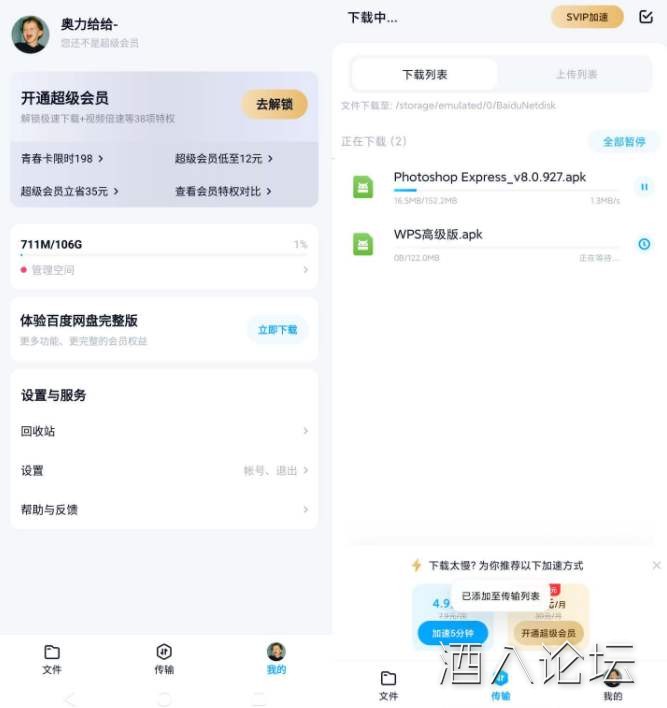Switch to the 上传列表 tab

576,74
